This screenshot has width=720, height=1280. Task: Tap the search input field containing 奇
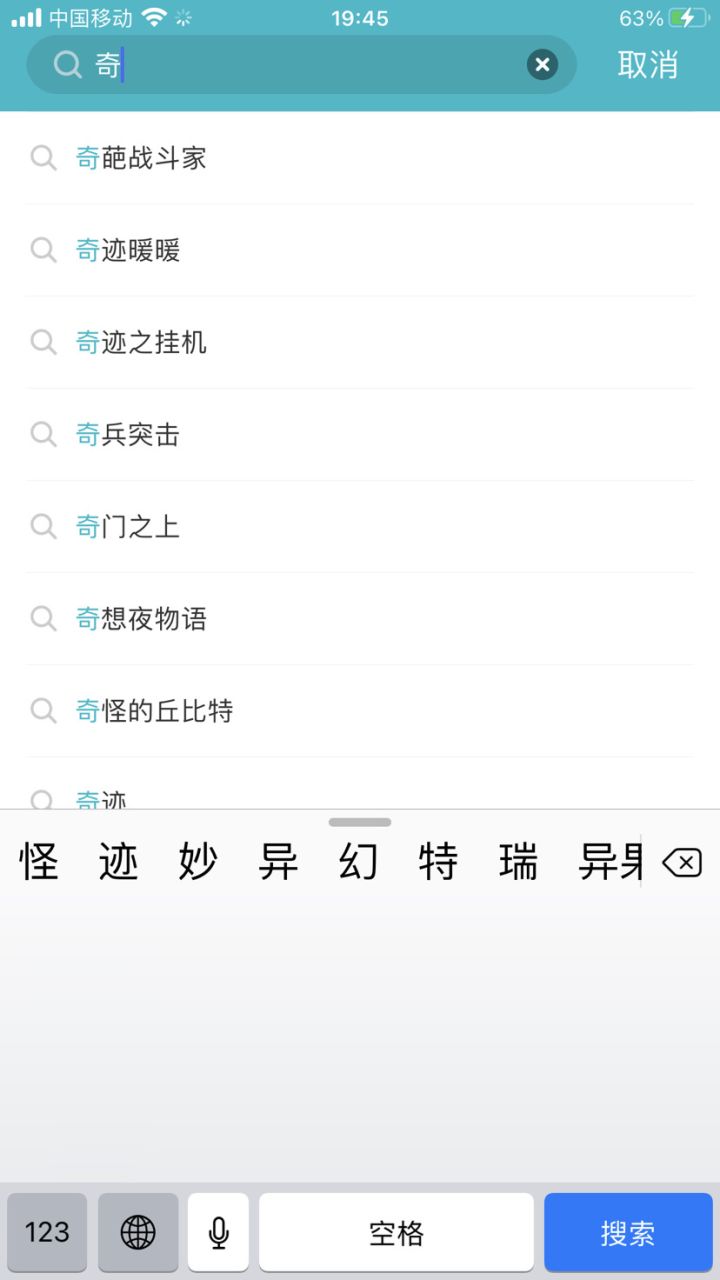tap(300, 64)
